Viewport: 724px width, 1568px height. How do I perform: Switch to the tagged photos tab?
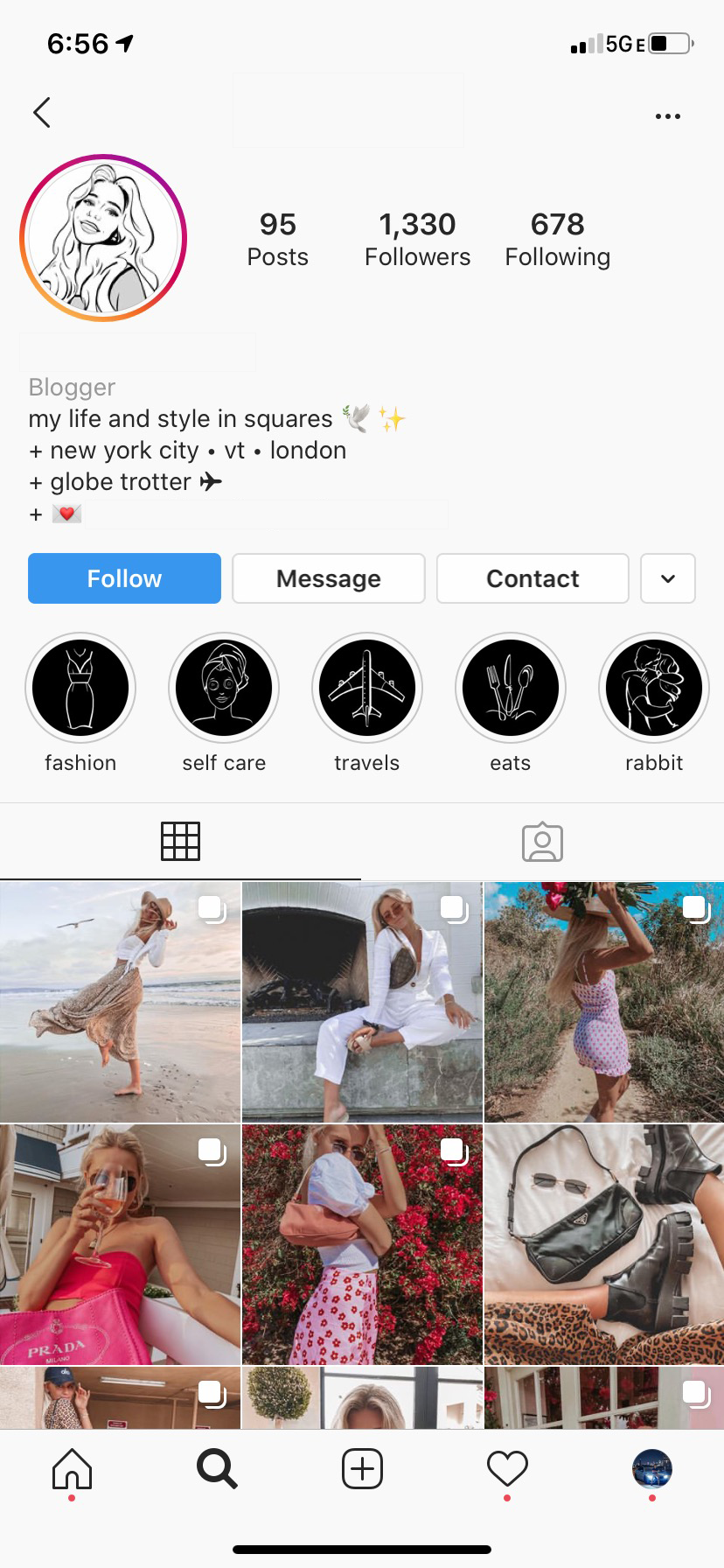point(542,842)
